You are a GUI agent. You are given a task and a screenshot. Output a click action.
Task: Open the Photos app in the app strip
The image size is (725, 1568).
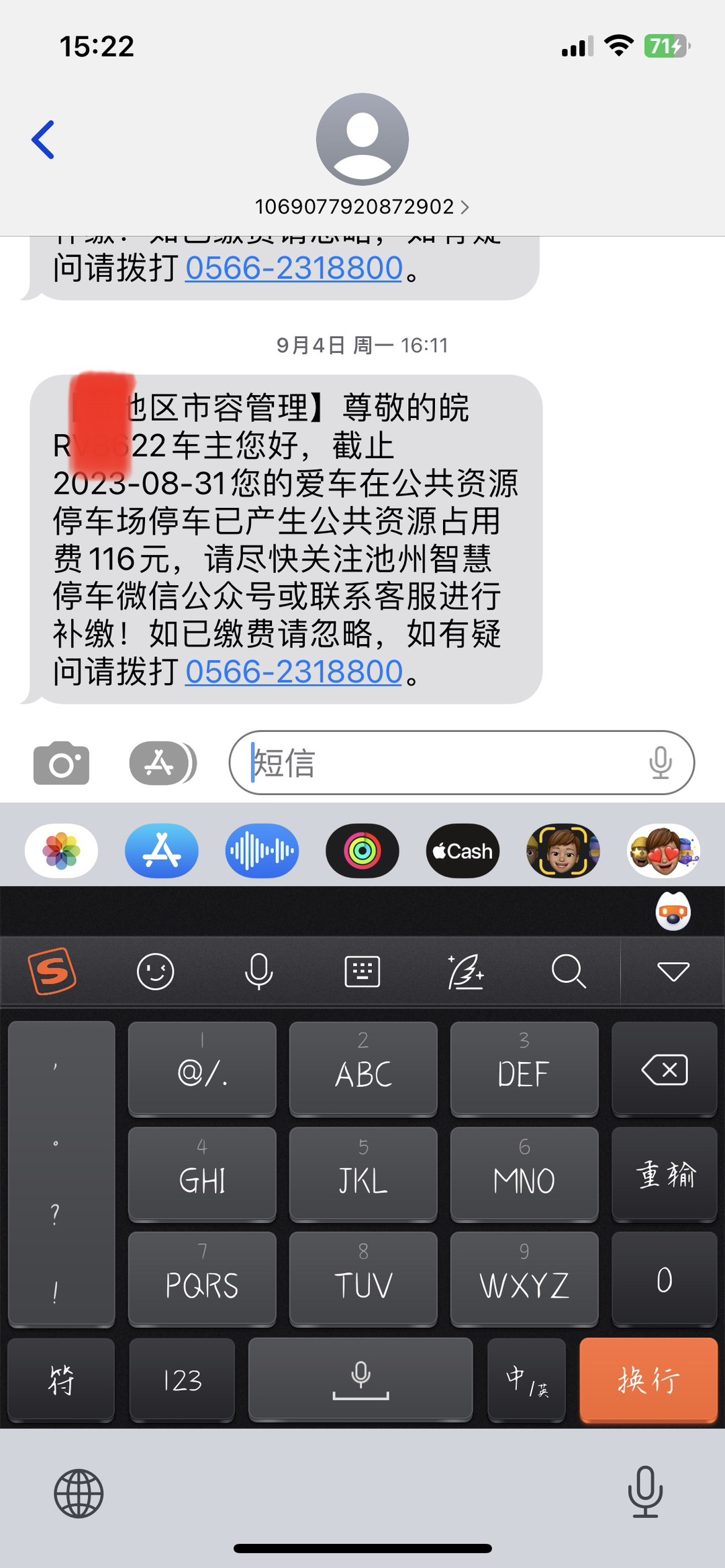(x=61, y=851)
